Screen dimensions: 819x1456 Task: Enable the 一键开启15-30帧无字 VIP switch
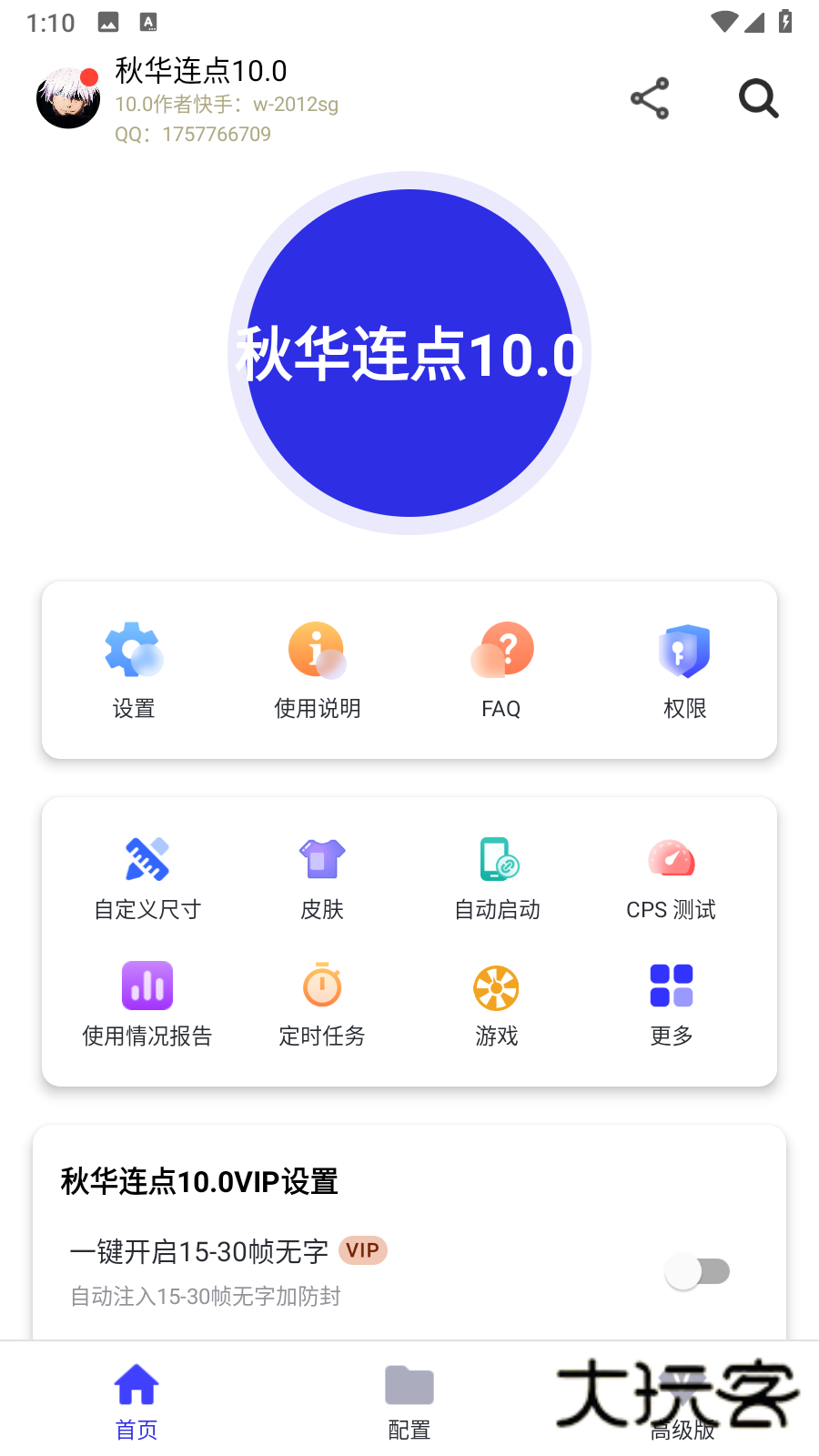tap(698, 1270)
